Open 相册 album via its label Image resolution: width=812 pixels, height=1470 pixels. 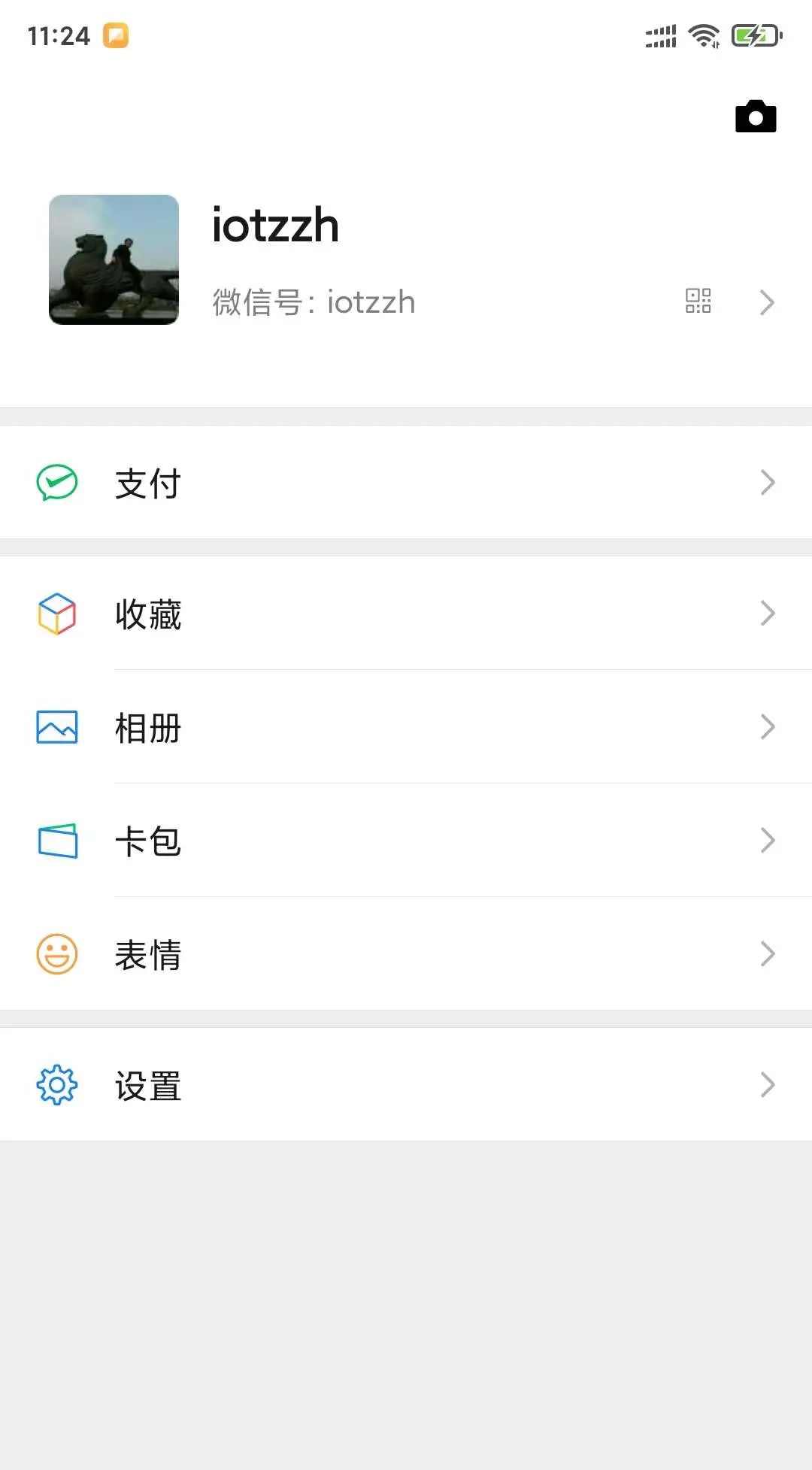pos(147,727)
